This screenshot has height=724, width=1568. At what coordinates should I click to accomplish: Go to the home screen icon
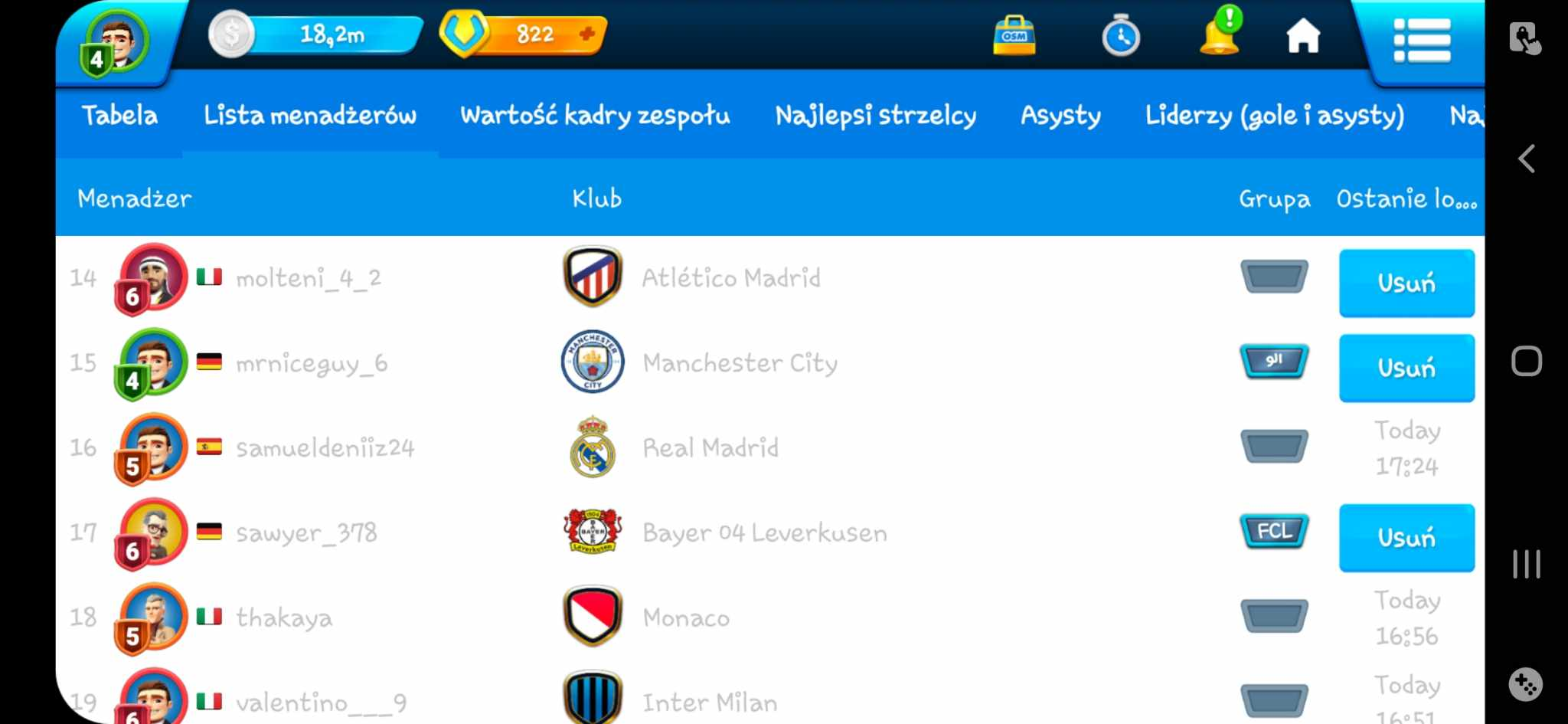(1302, 36)
